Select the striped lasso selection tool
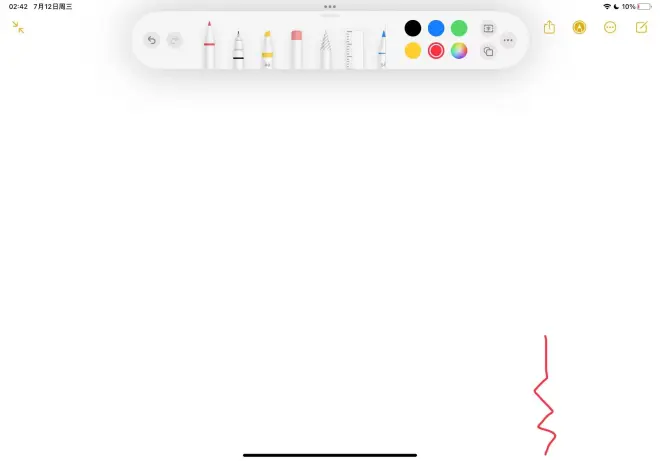The image size is (660, 461). [325, 49]
